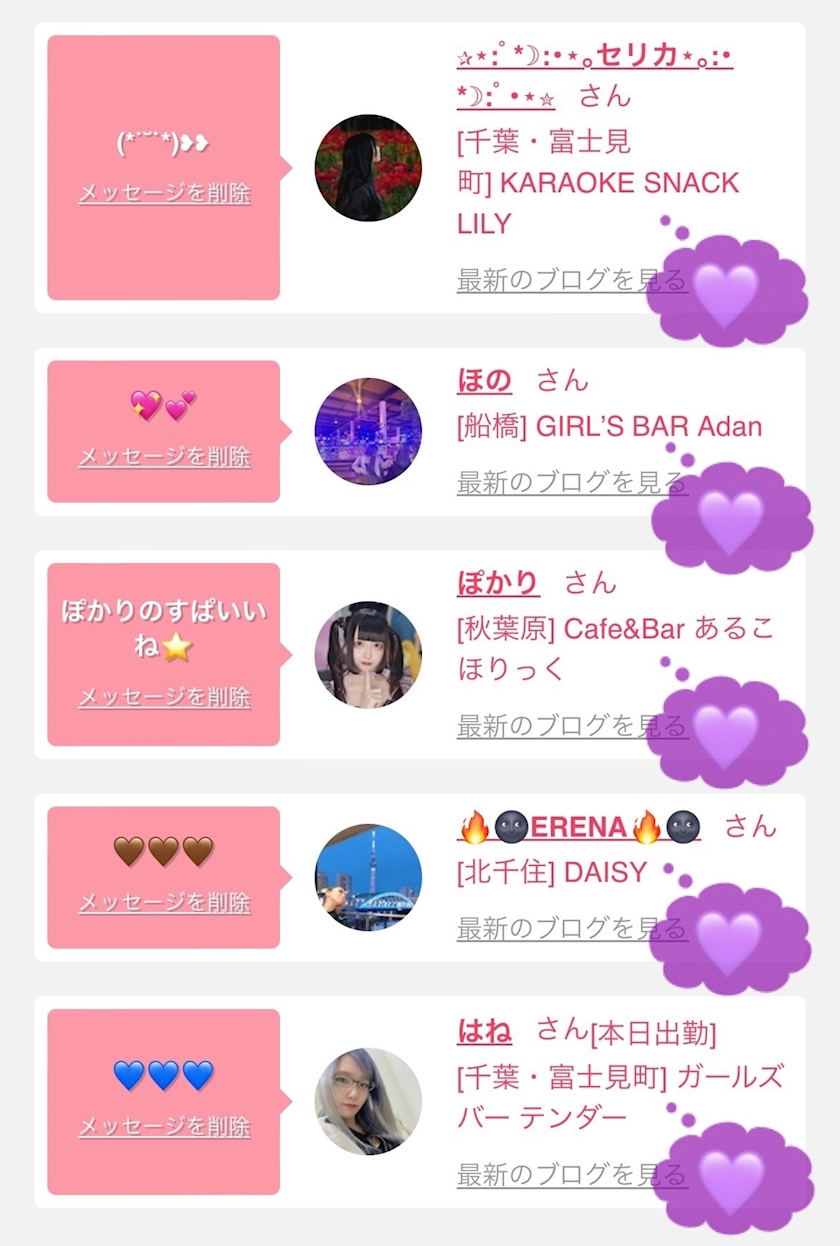Viewport: 840px width, 1246px height.
Task: Delete the message sent to セリカ
Action: [164, 193]
